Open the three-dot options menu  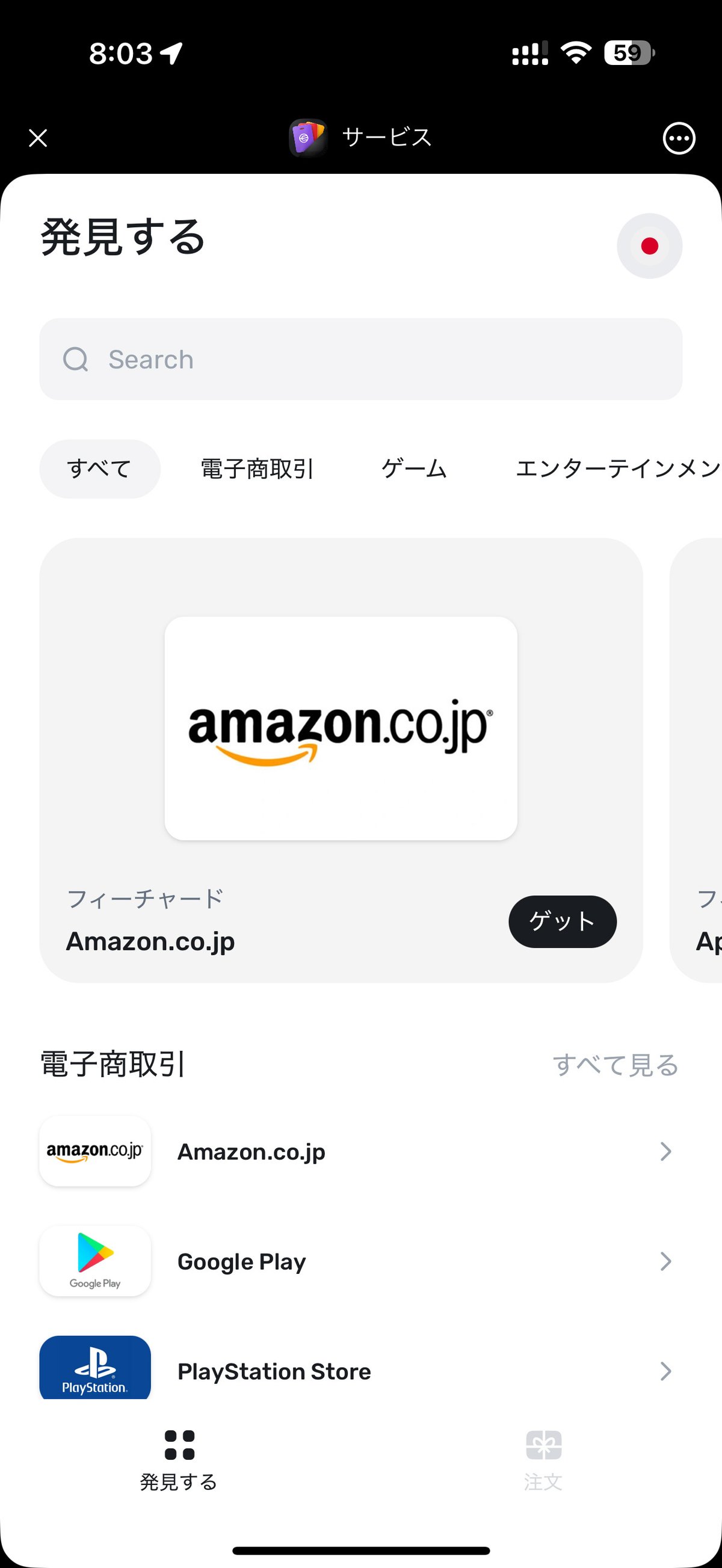[x=679, y=138]
